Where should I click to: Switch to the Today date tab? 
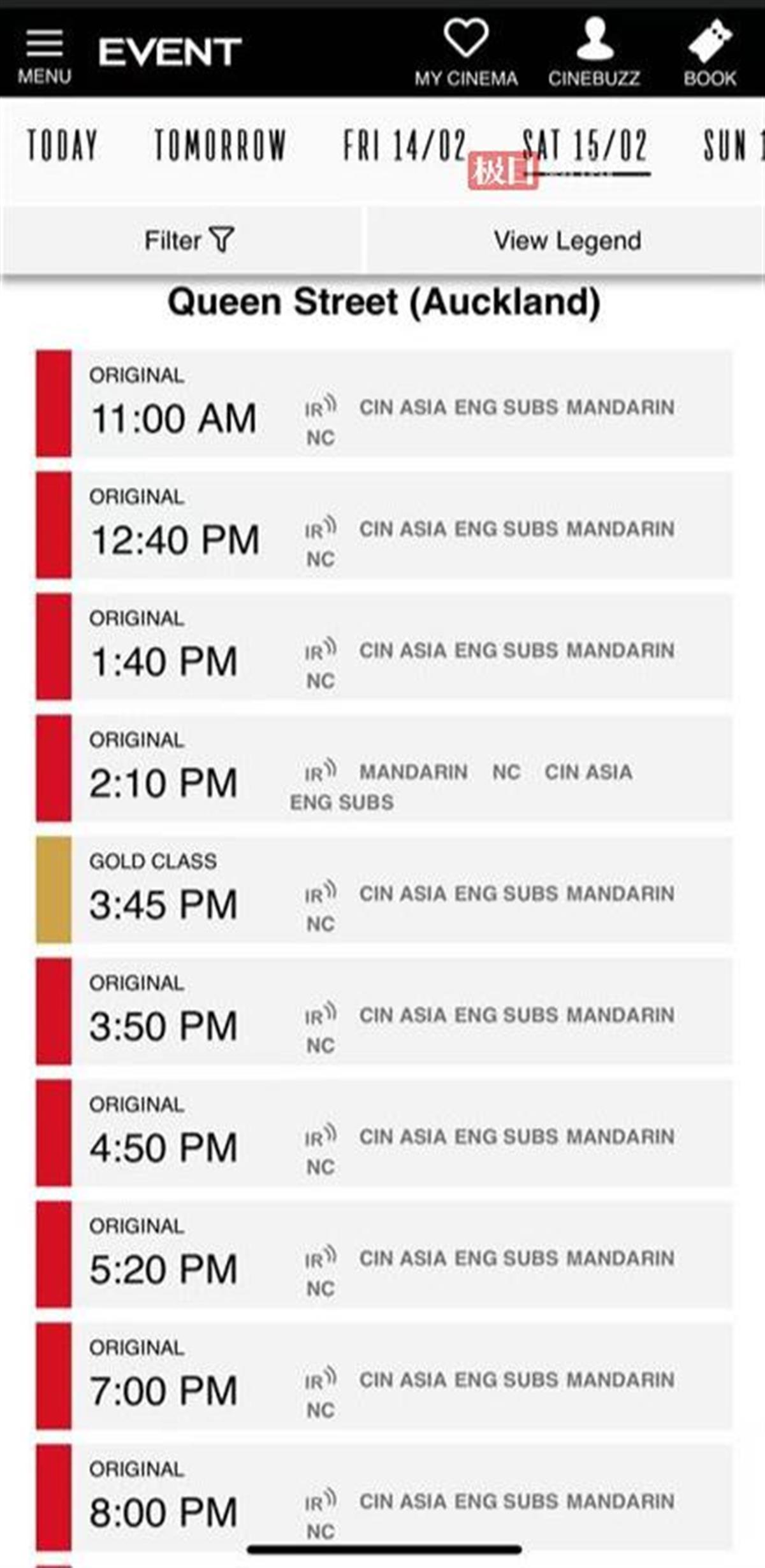click(x=62, y=145)
